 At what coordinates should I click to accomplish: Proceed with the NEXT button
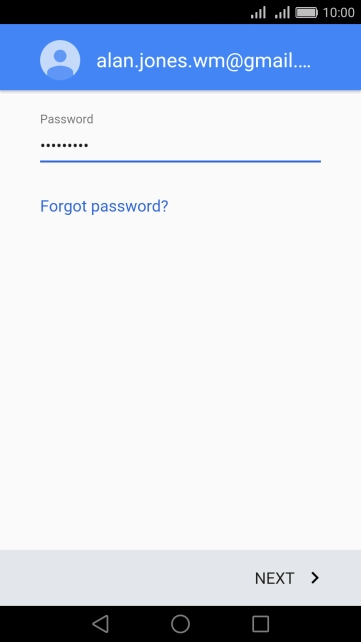287,578
